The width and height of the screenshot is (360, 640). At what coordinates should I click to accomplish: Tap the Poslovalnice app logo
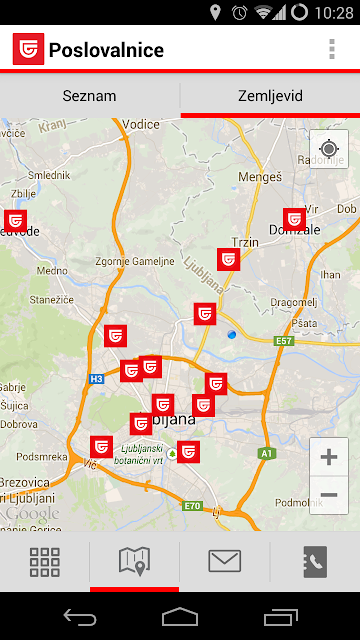(28, 49)
